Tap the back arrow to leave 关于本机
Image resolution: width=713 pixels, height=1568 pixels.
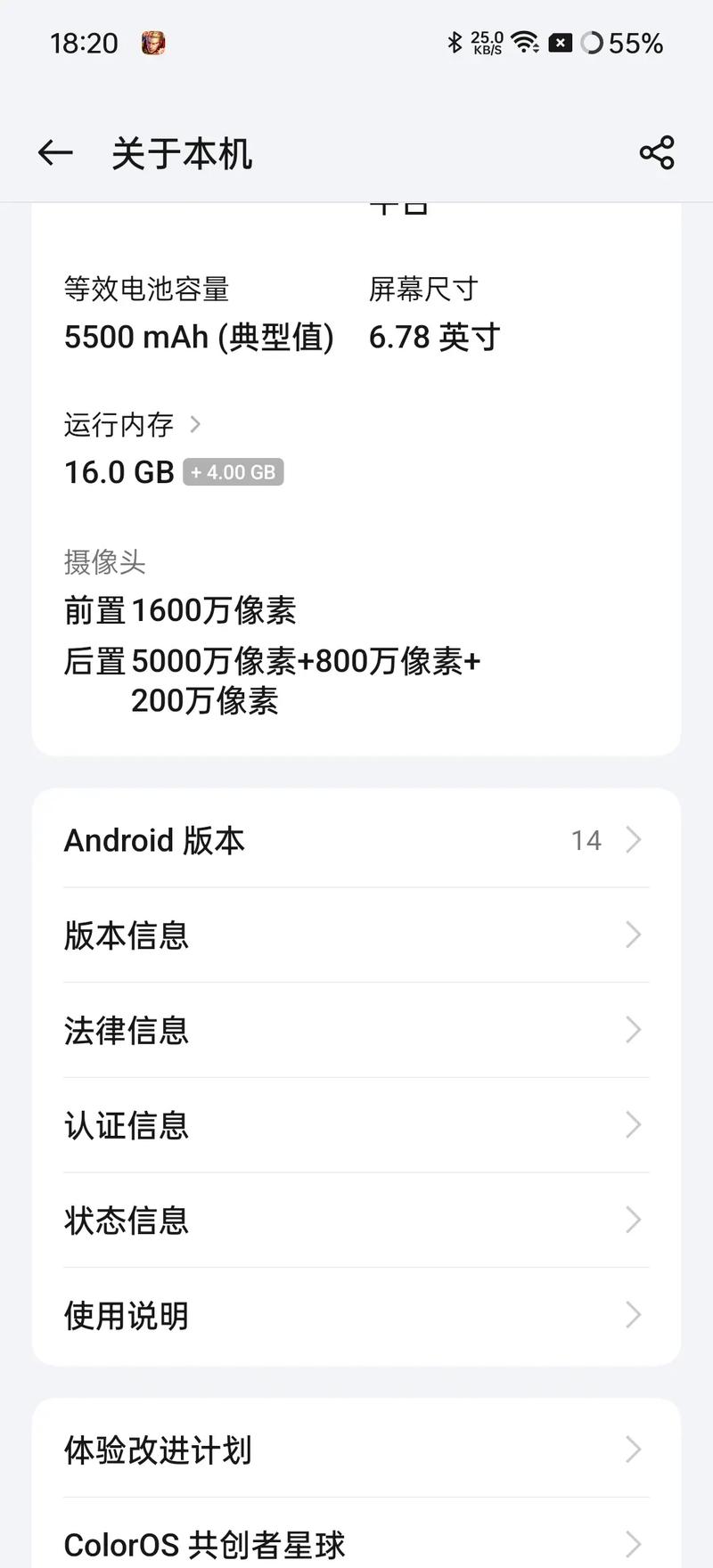tap(54, 152)
